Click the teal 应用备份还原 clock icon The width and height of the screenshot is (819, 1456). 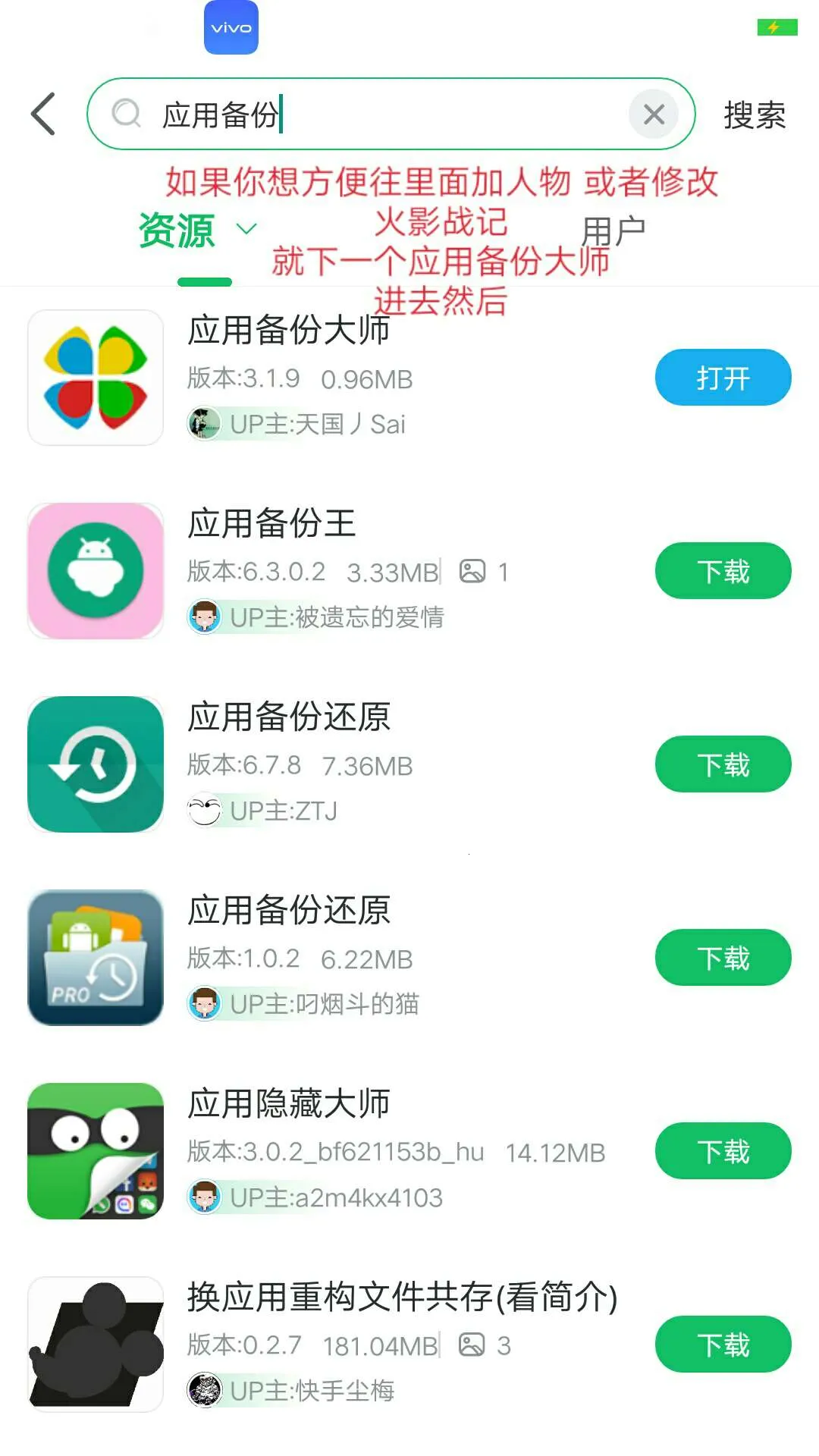point(94,764)
